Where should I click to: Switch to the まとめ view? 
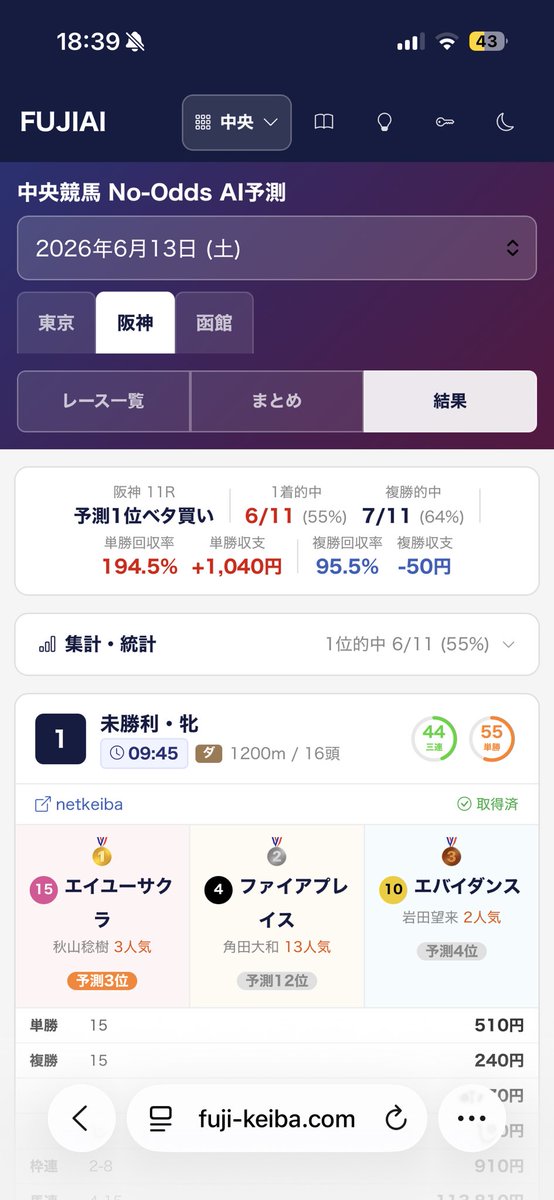click(277, 401)
